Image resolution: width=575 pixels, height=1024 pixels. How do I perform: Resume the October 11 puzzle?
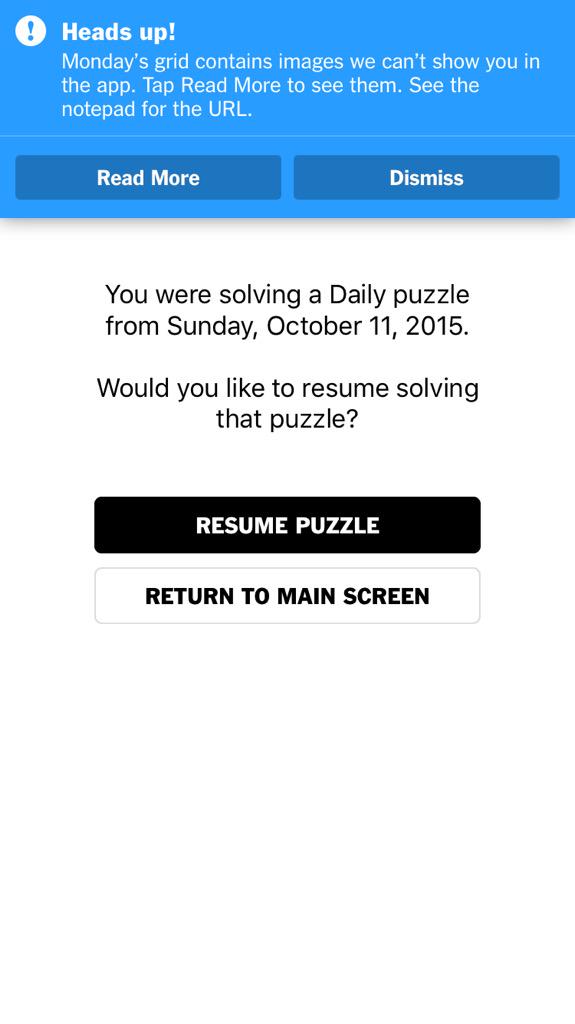pos(288,525)
